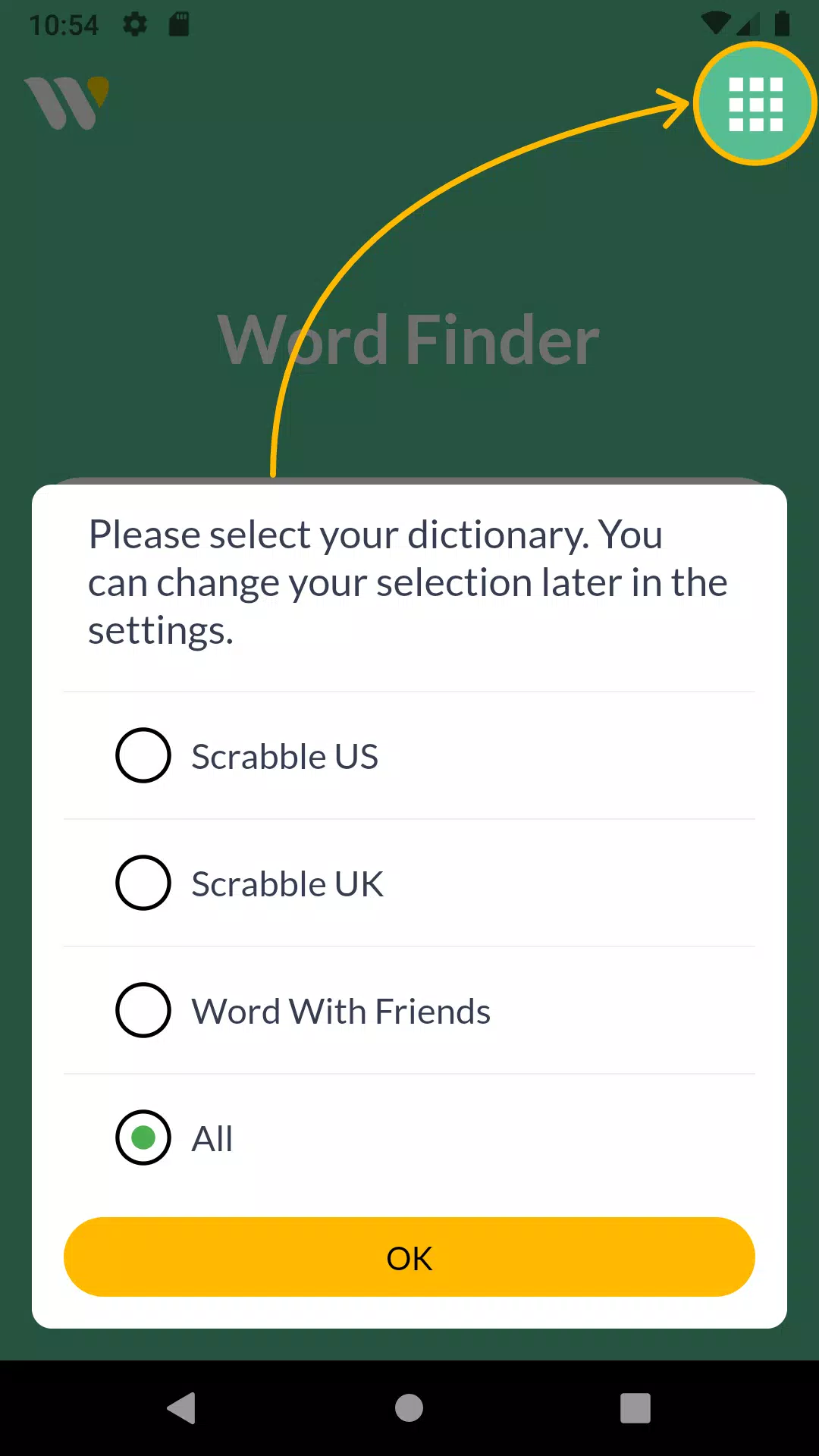Viewport: 819px width, 1456px height.
Task: Select the Scrabble US dictionary
Action: coord(142,755)
